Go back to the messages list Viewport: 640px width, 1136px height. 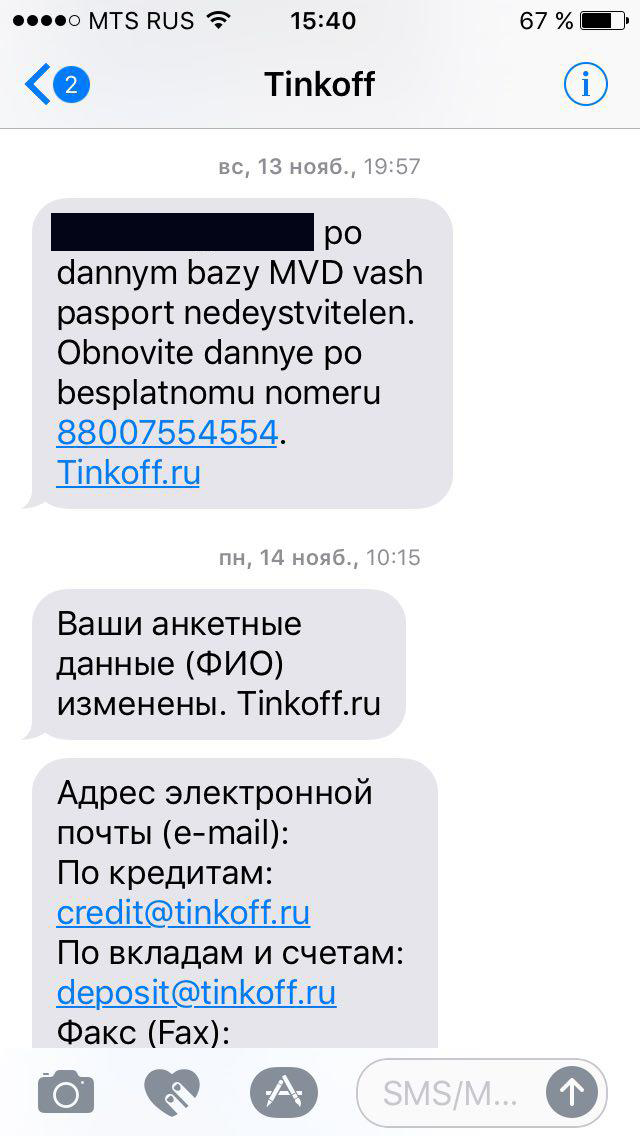[57, 85]
